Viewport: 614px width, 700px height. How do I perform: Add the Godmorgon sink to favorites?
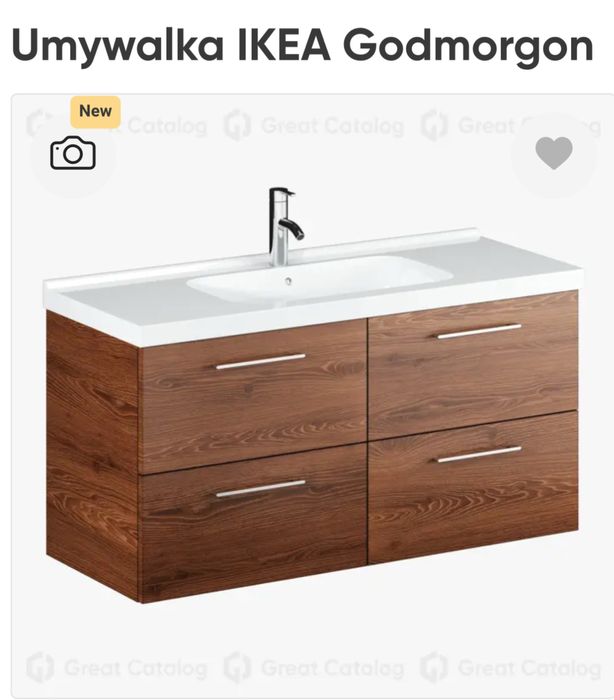(x=553, y=153)
